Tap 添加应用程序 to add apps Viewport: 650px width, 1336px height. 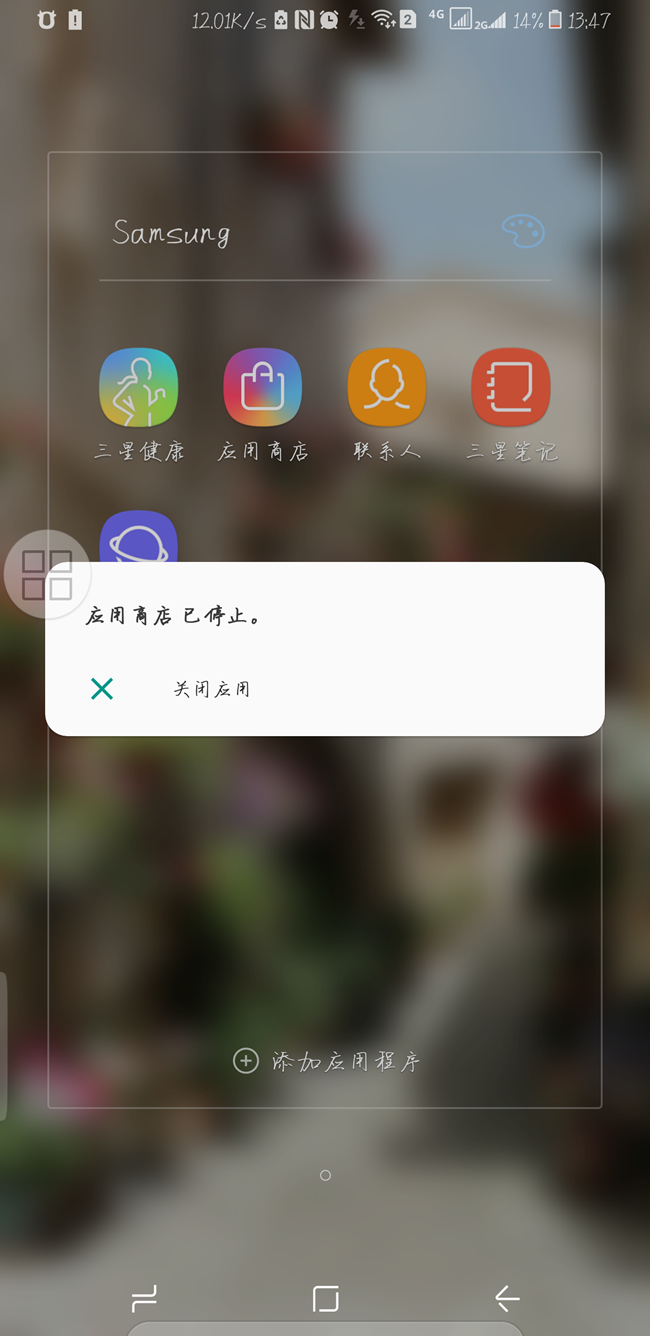point(326,1061)
